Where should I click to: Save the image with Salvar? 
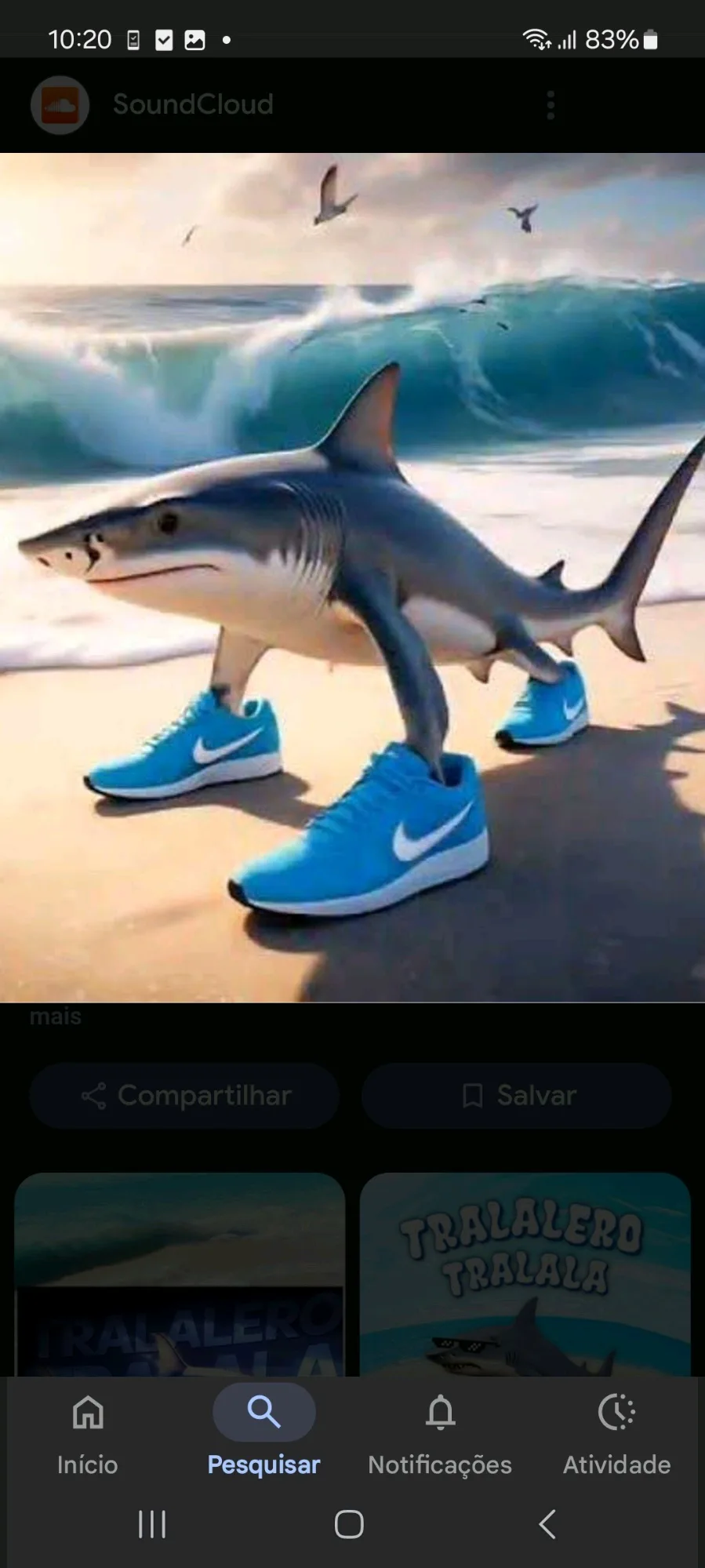[x=517, y=1096]
